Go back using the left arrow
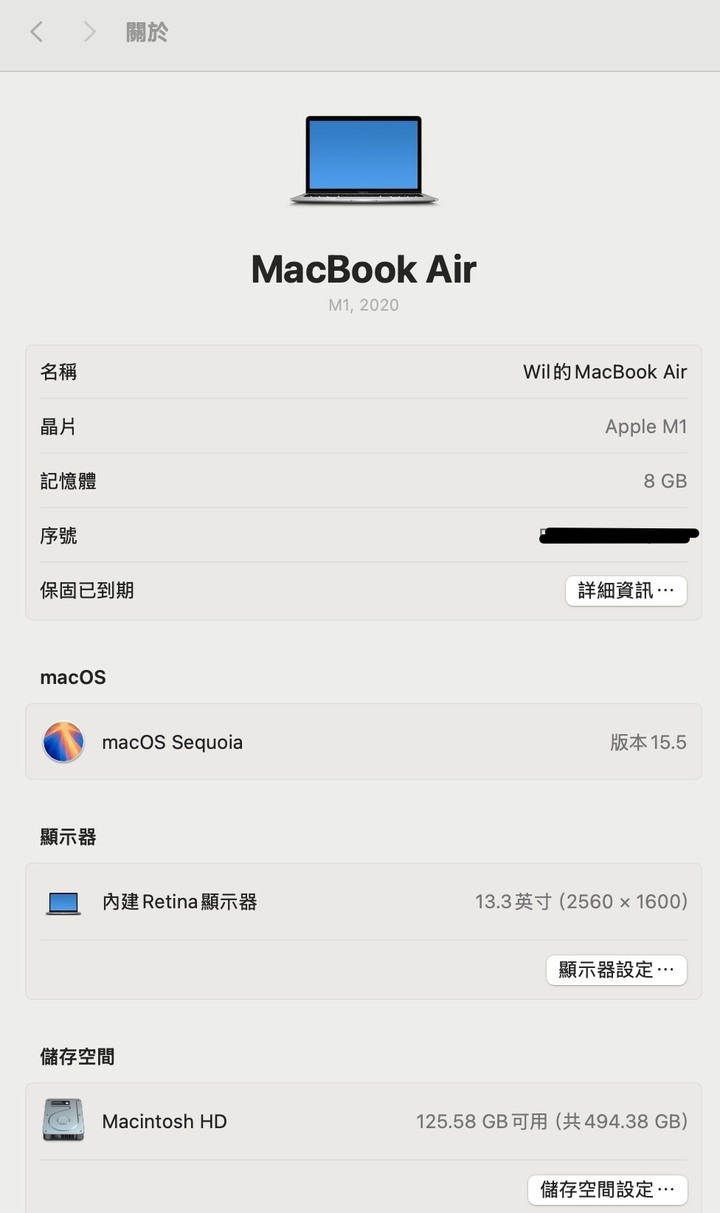Screen dimensions: 720x1213 [x=37, y=32]
